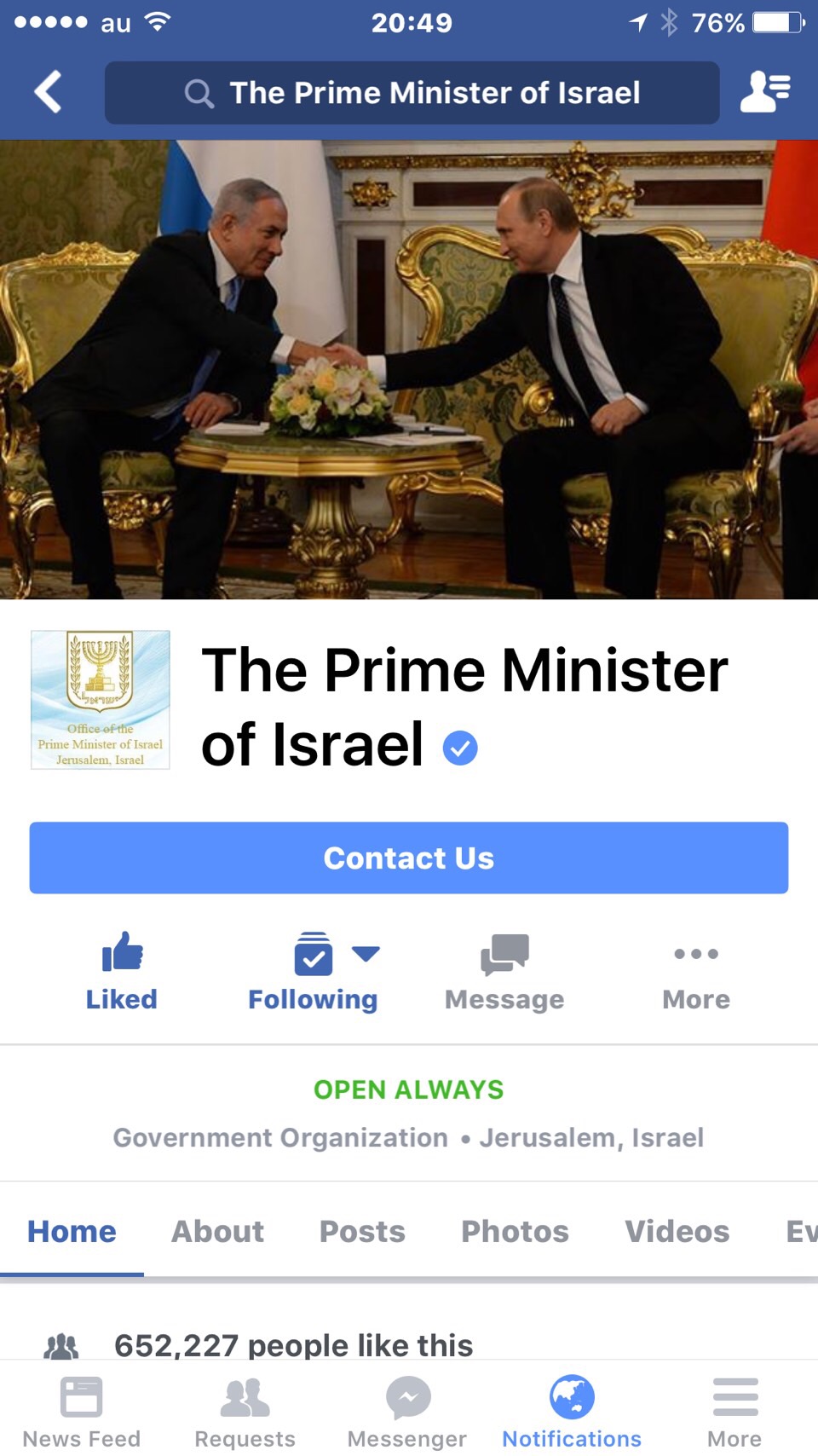Open the bottom bar More menu
Viewport: 818px width, 1456px height.
click(x=734, y=1411)
